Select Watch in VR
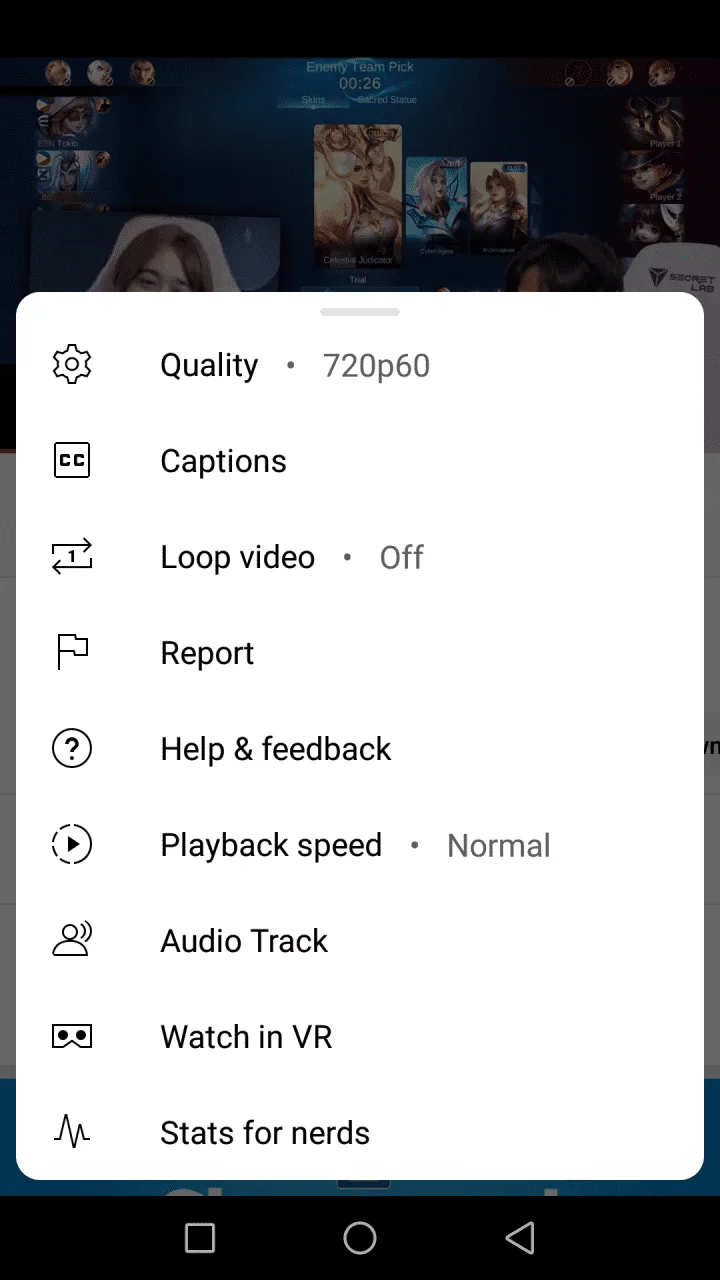Image resolution: width=720 pixels, height=1280 pixels. pyautogui.click(x=360, y=1037)
